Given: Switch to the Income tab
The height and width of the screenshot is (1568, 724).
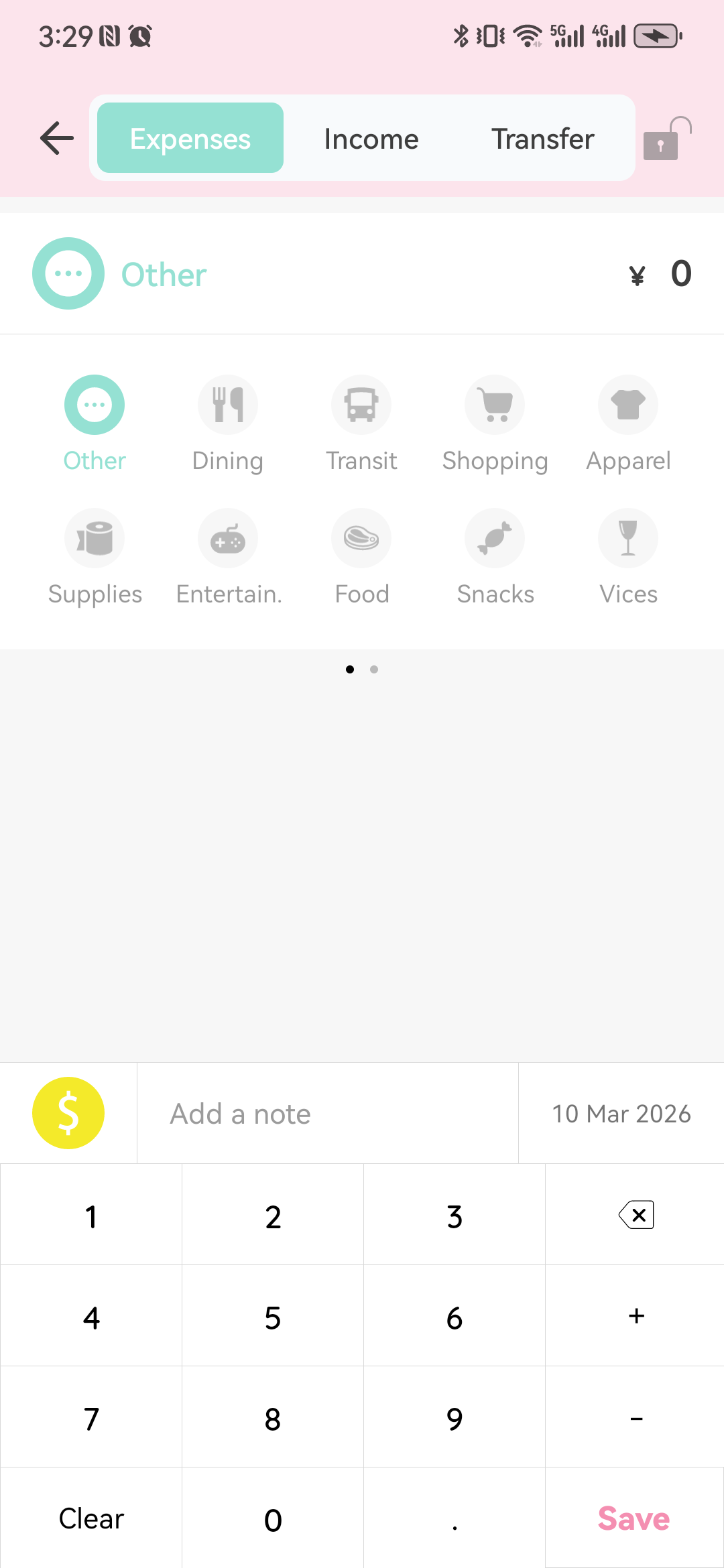Looking at the screenshot, I should pyautogui.click(x=371, y=139).
